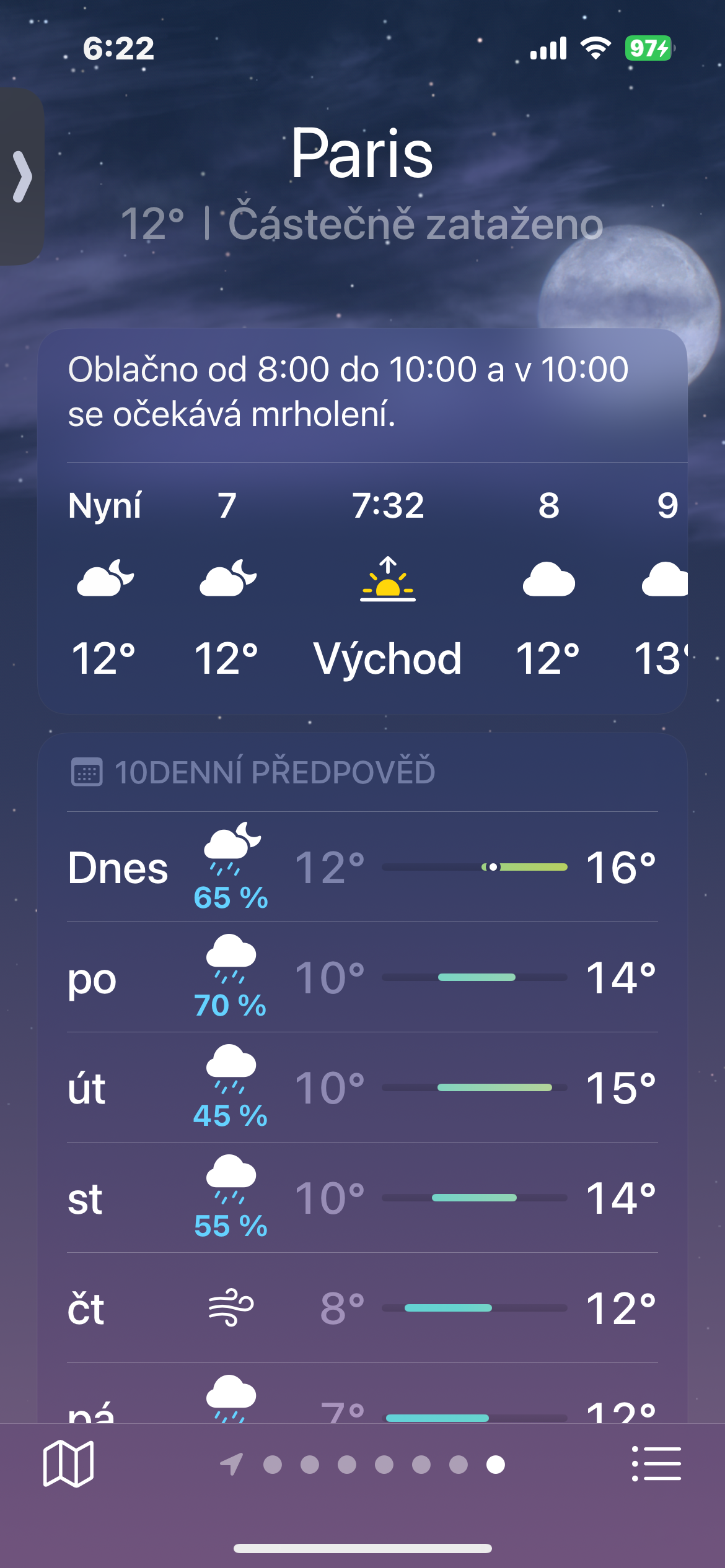This screenshot has height=1568, width=725.
Task: Open today's forecast row Dnes
Action: coord(362,867)
